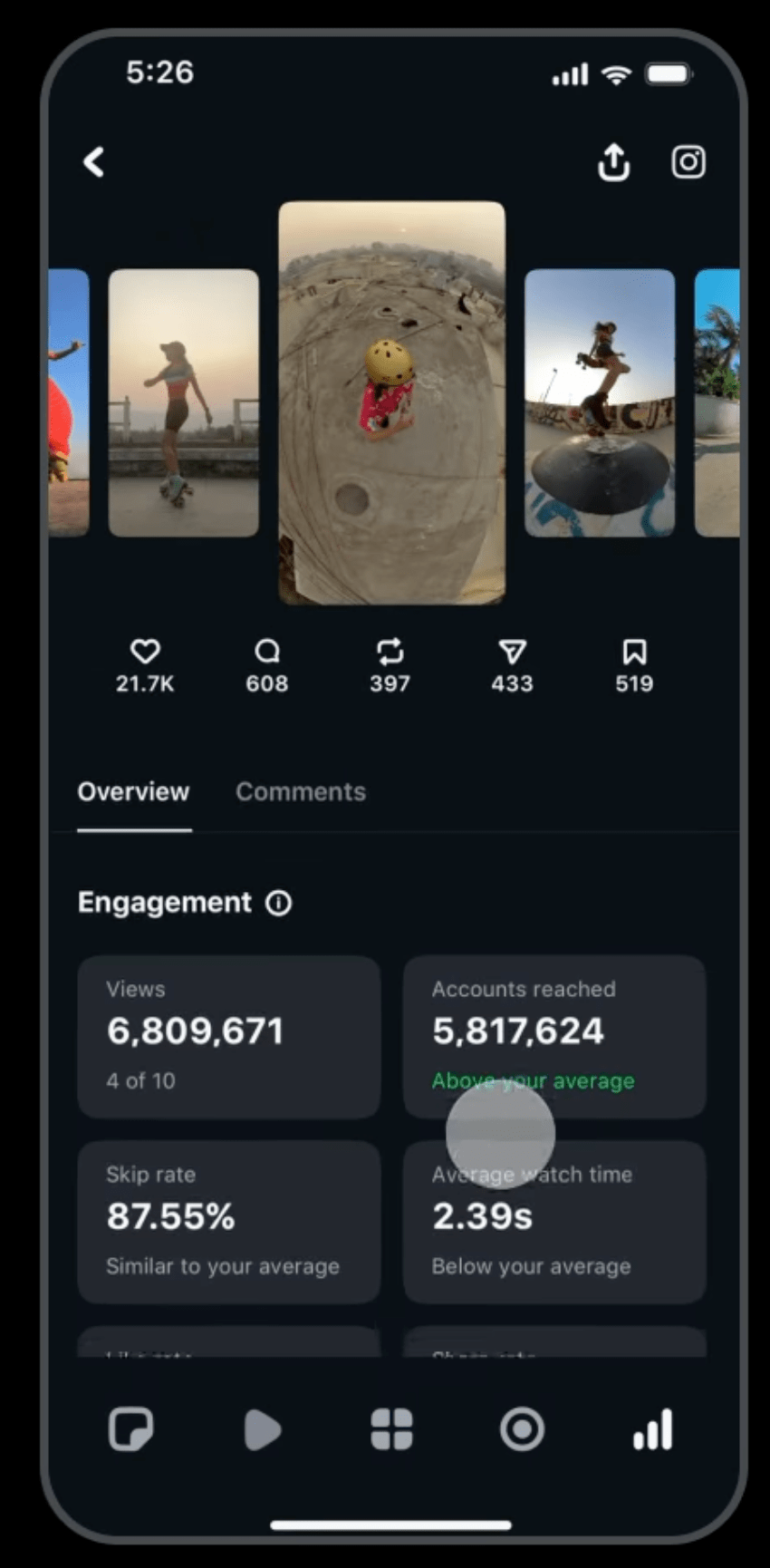
Task: Open the play tab in bottom bar
Action: point(262,1429)
